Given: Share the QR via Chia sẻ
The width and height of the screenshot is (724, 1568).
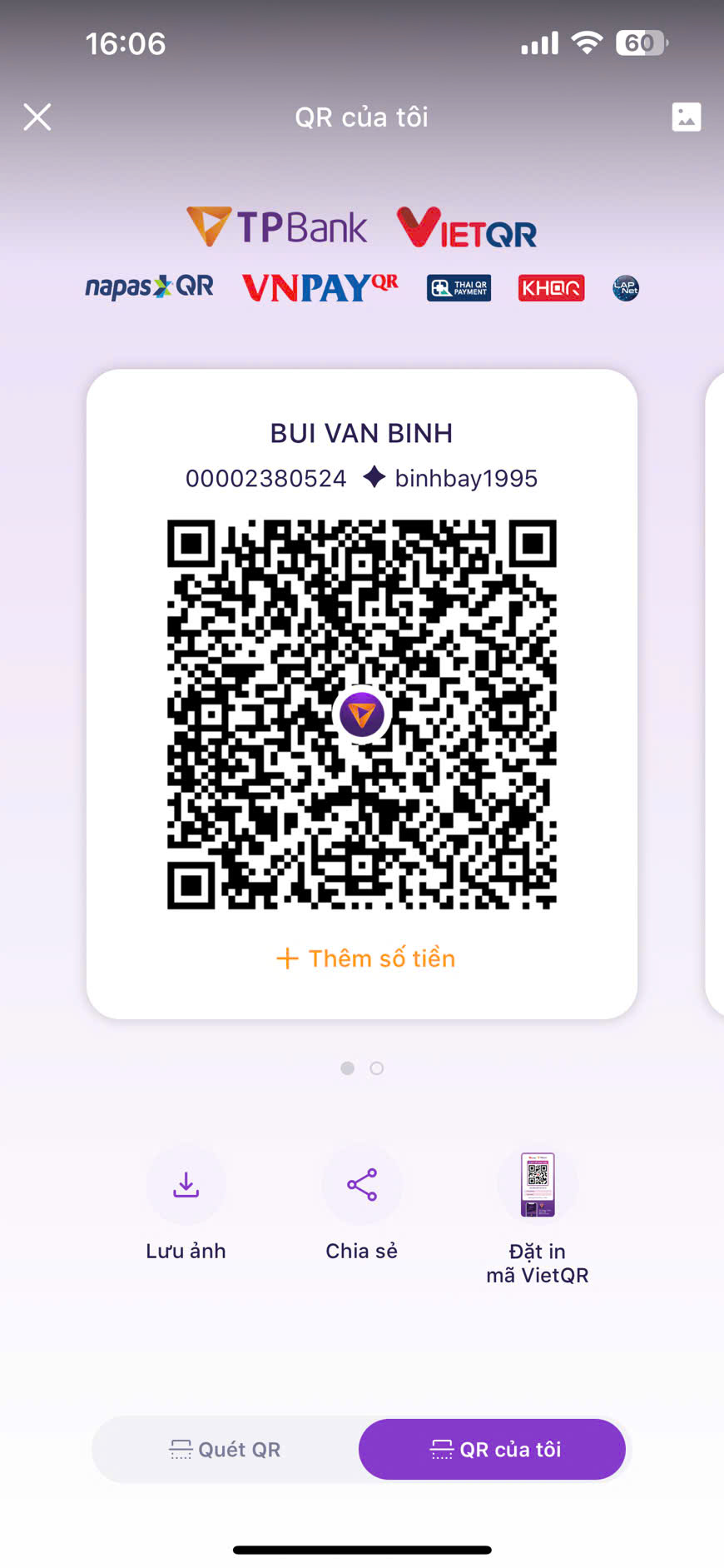Looking at the screenshot, I should coord(362,1185).
